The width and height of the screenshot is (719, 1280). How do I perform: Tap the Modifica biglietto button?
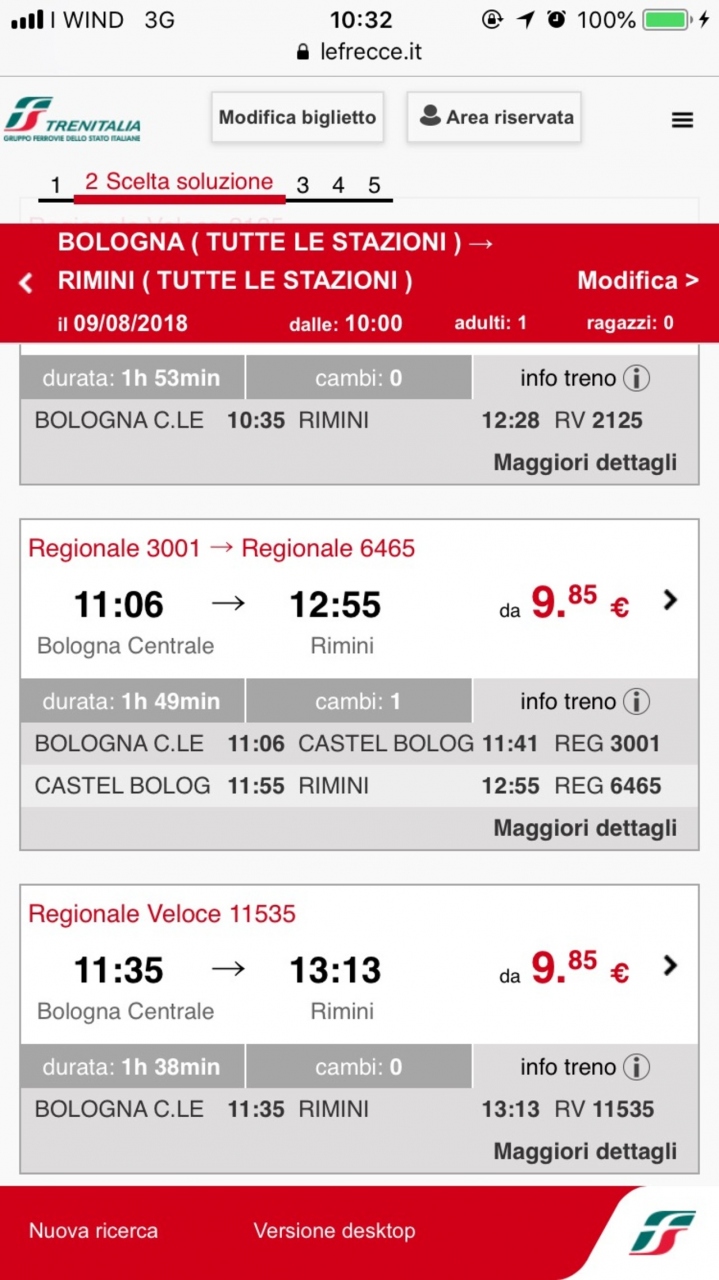click(297, 117)
